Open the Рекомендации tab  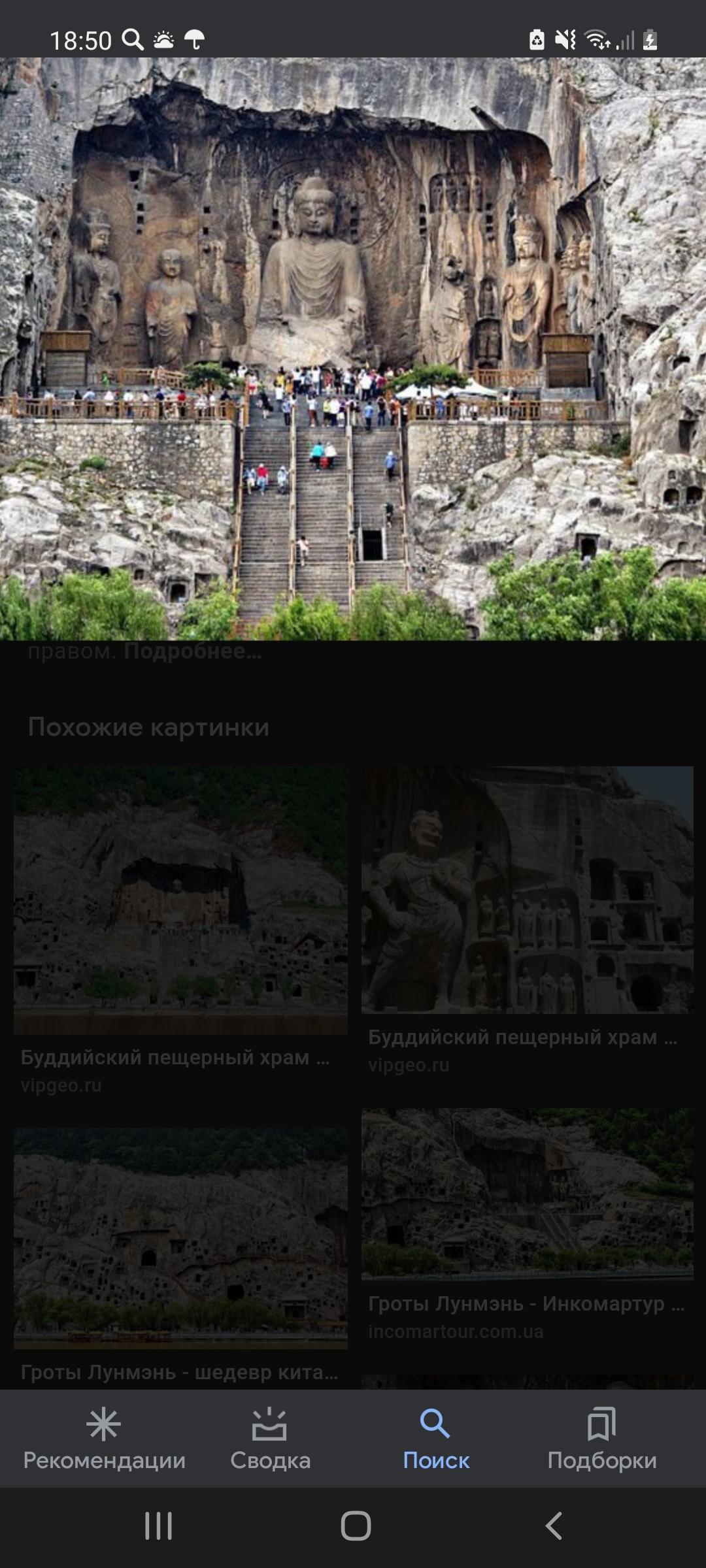click(104, 1439)
